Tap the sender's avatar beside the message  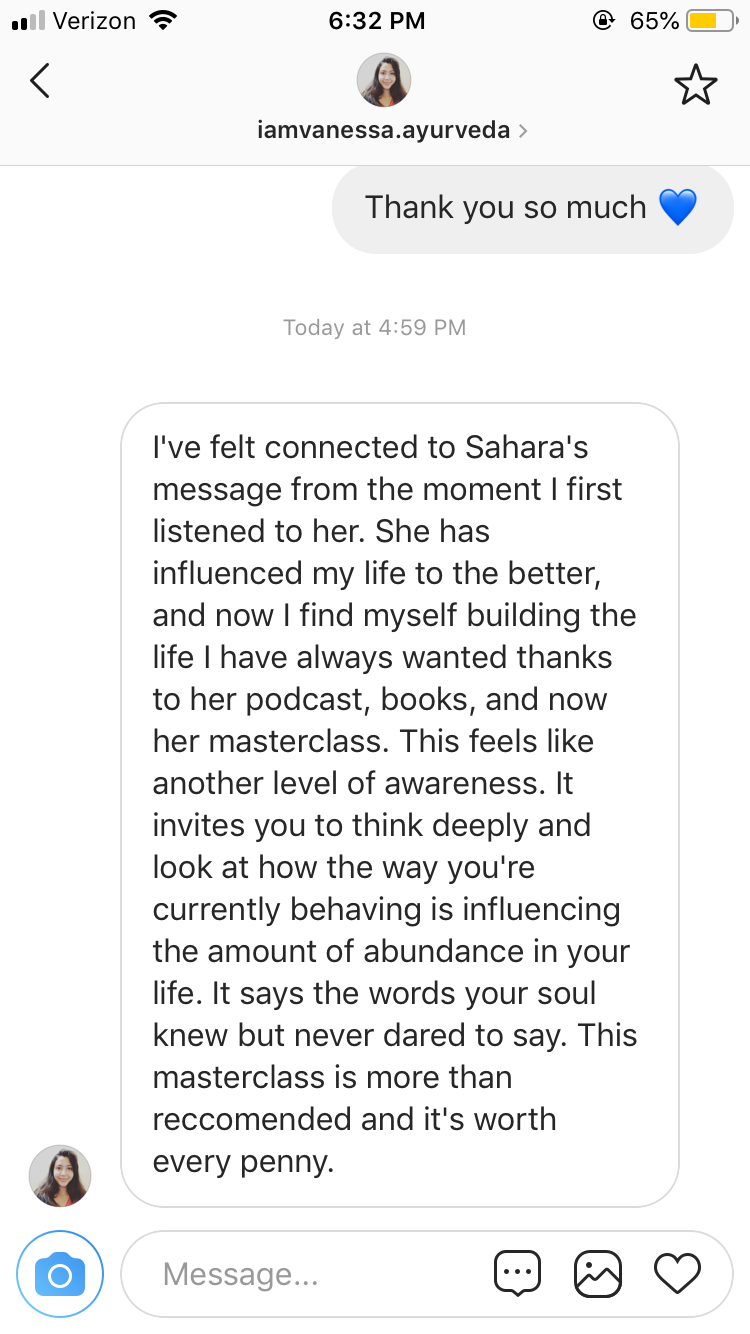click(60, 1176)
